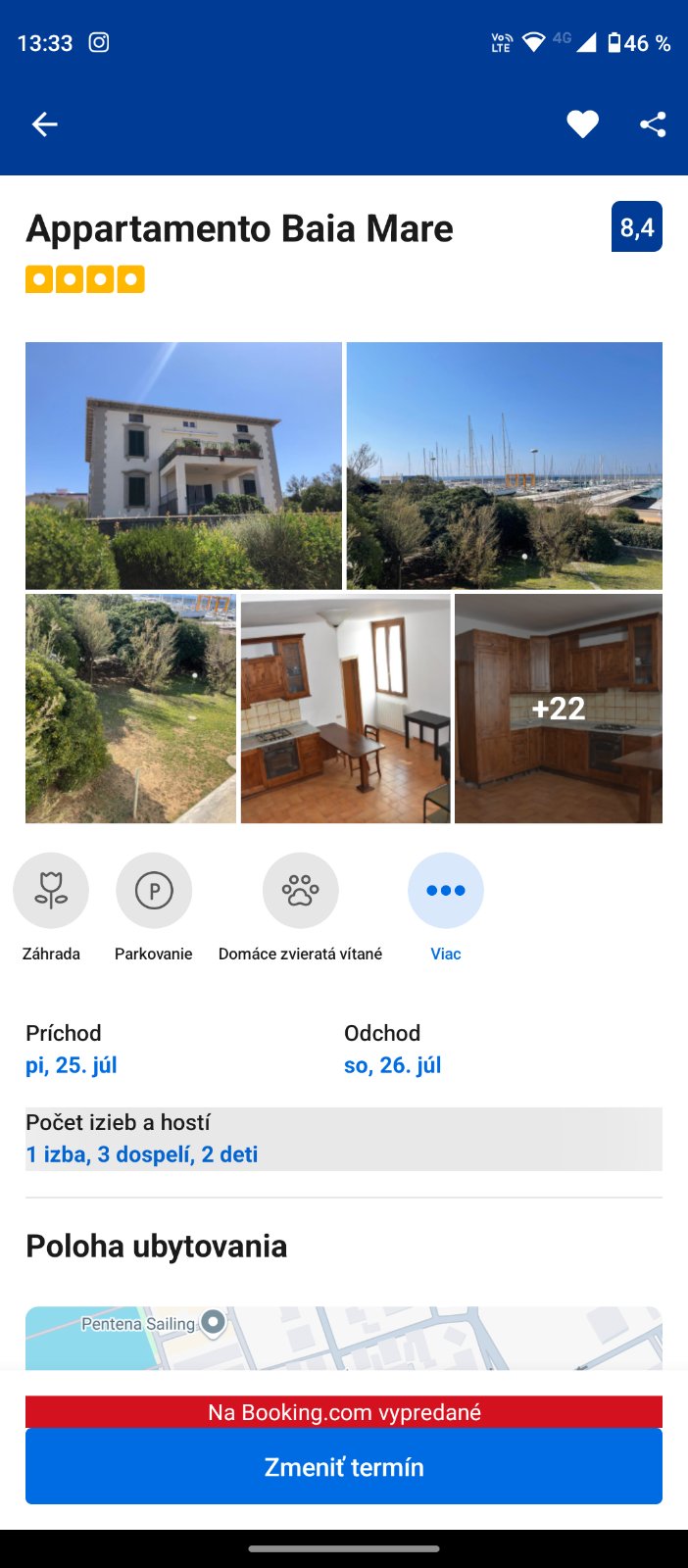
Task: Tap the heart to toggle saved property
Action: 582,124
